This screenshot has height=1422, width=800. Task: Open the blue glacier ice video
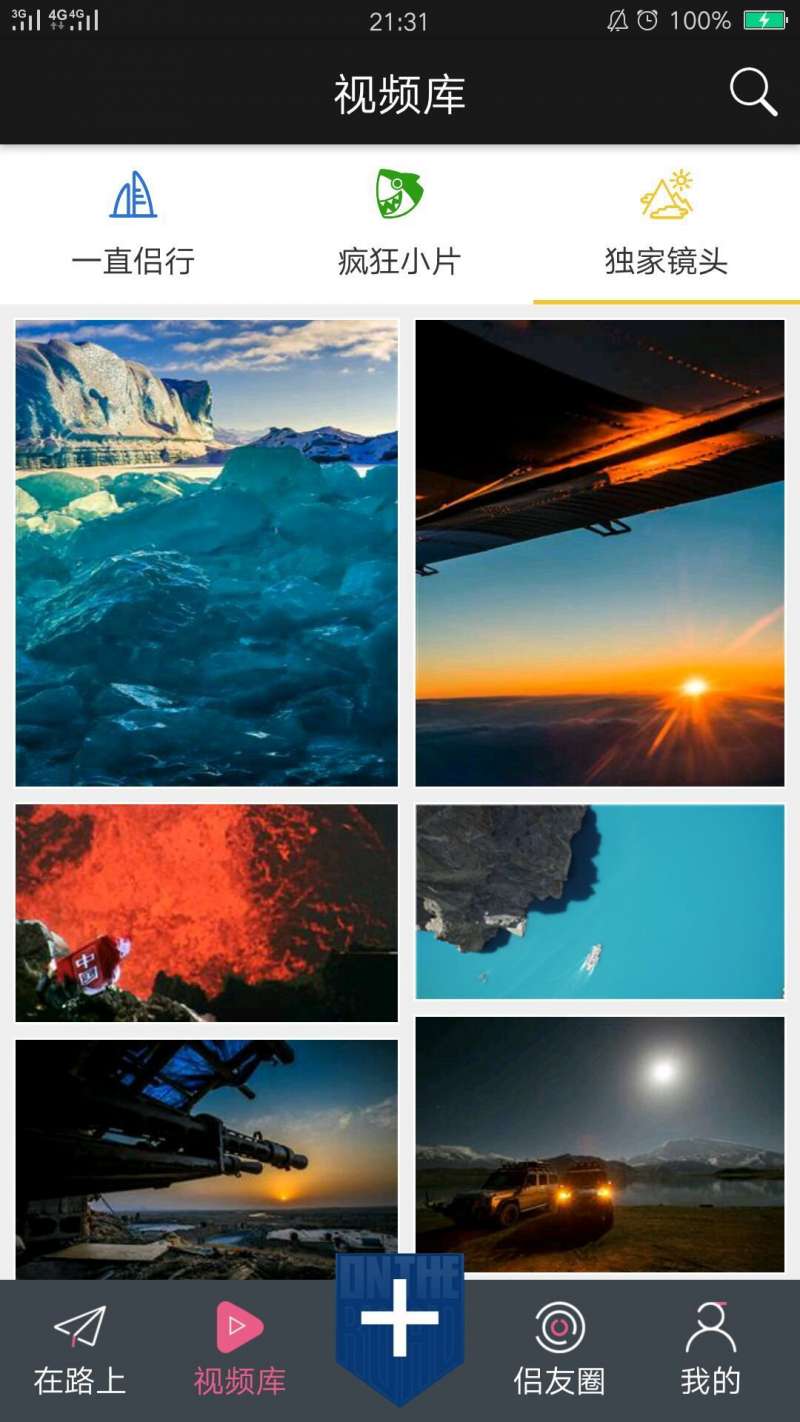(x=207, y=553)
